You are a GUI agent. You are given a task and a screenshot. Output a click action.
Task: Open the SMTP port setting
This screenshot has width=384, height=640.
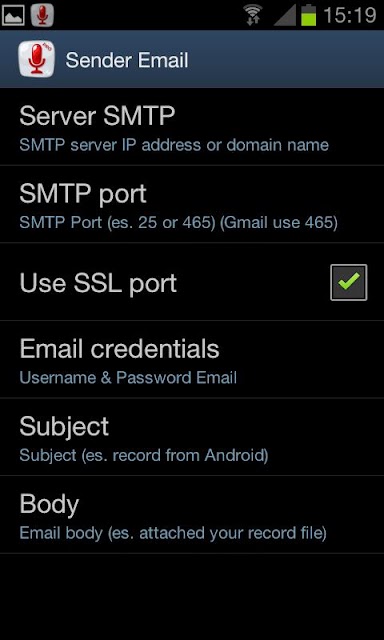coord(192,204)
